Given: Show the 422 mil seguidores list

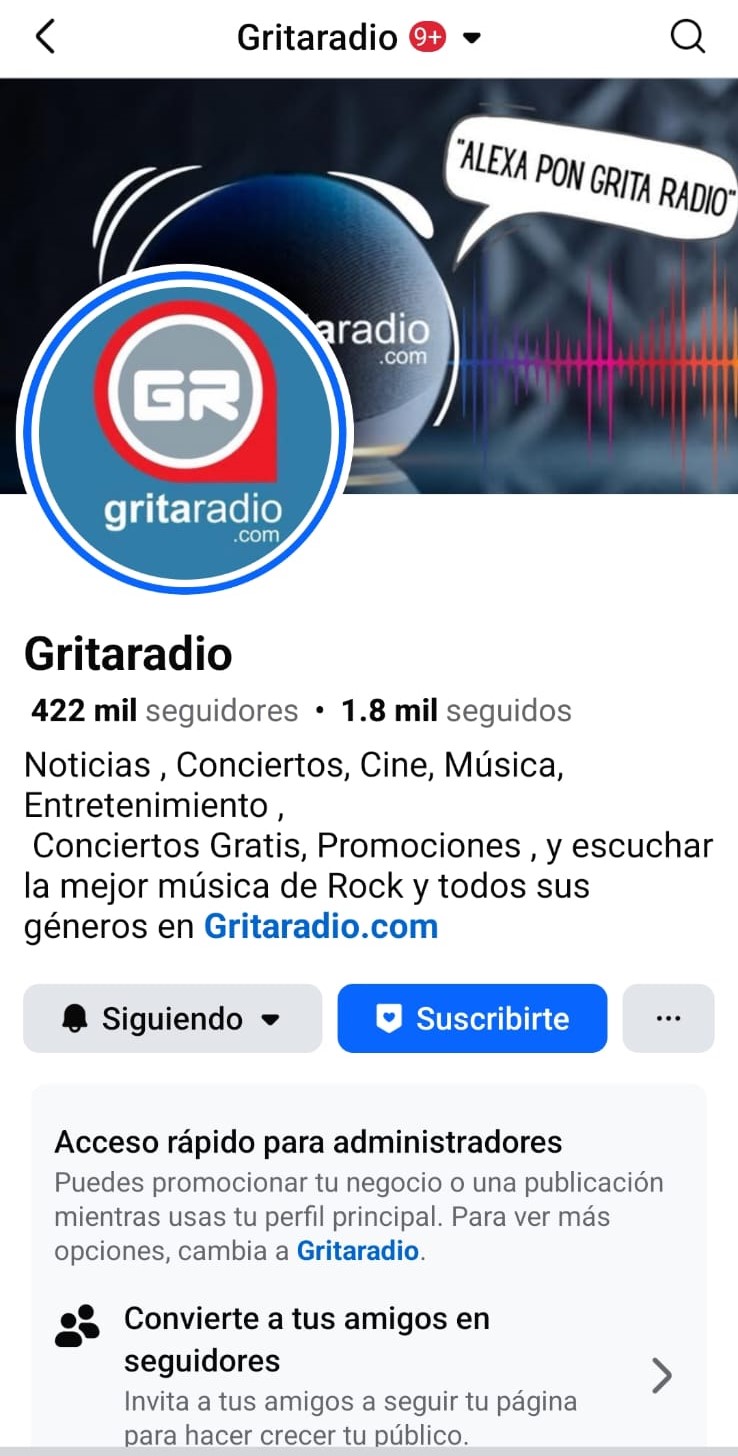Looking at the screenshot, I should [x=165, y=711].
